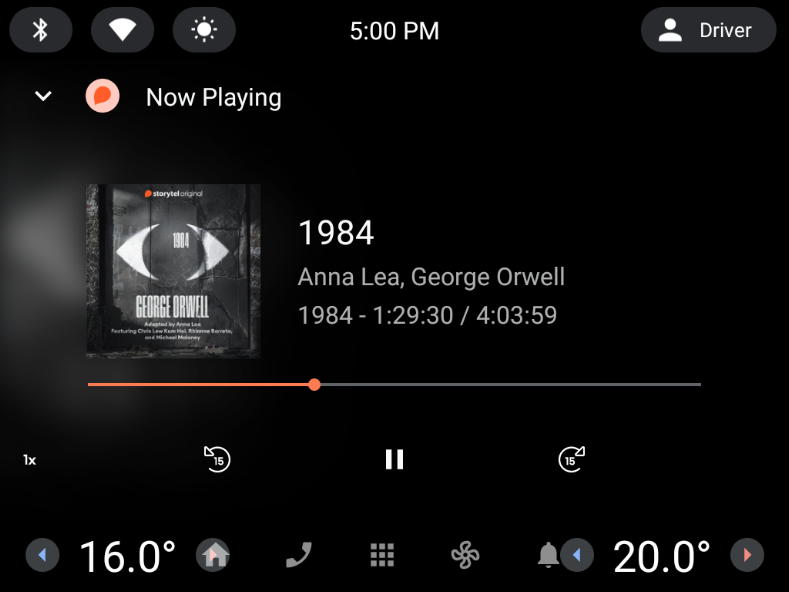Open the climate fan controls
The height and width of the screenshot is (592, 789).
click(x=465, y=554)
